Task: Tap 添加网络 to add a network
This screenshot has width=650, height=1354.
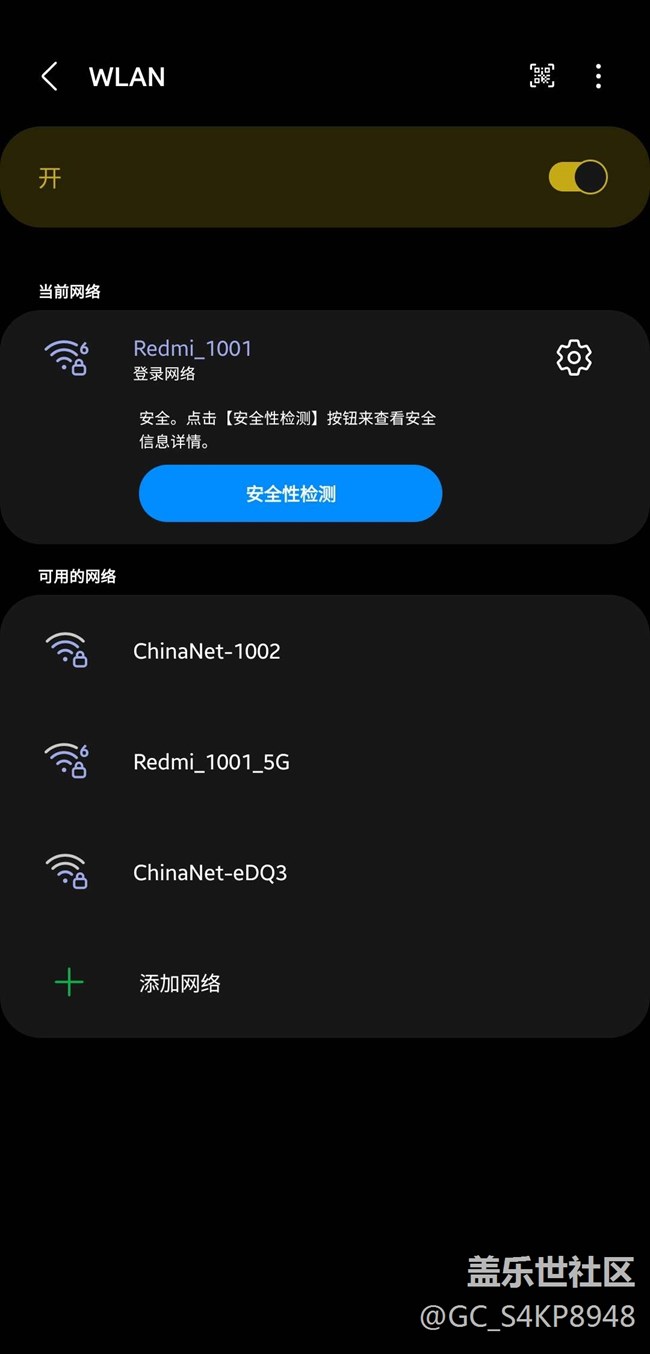Action: pyautogui.click(x=325, y=983)
